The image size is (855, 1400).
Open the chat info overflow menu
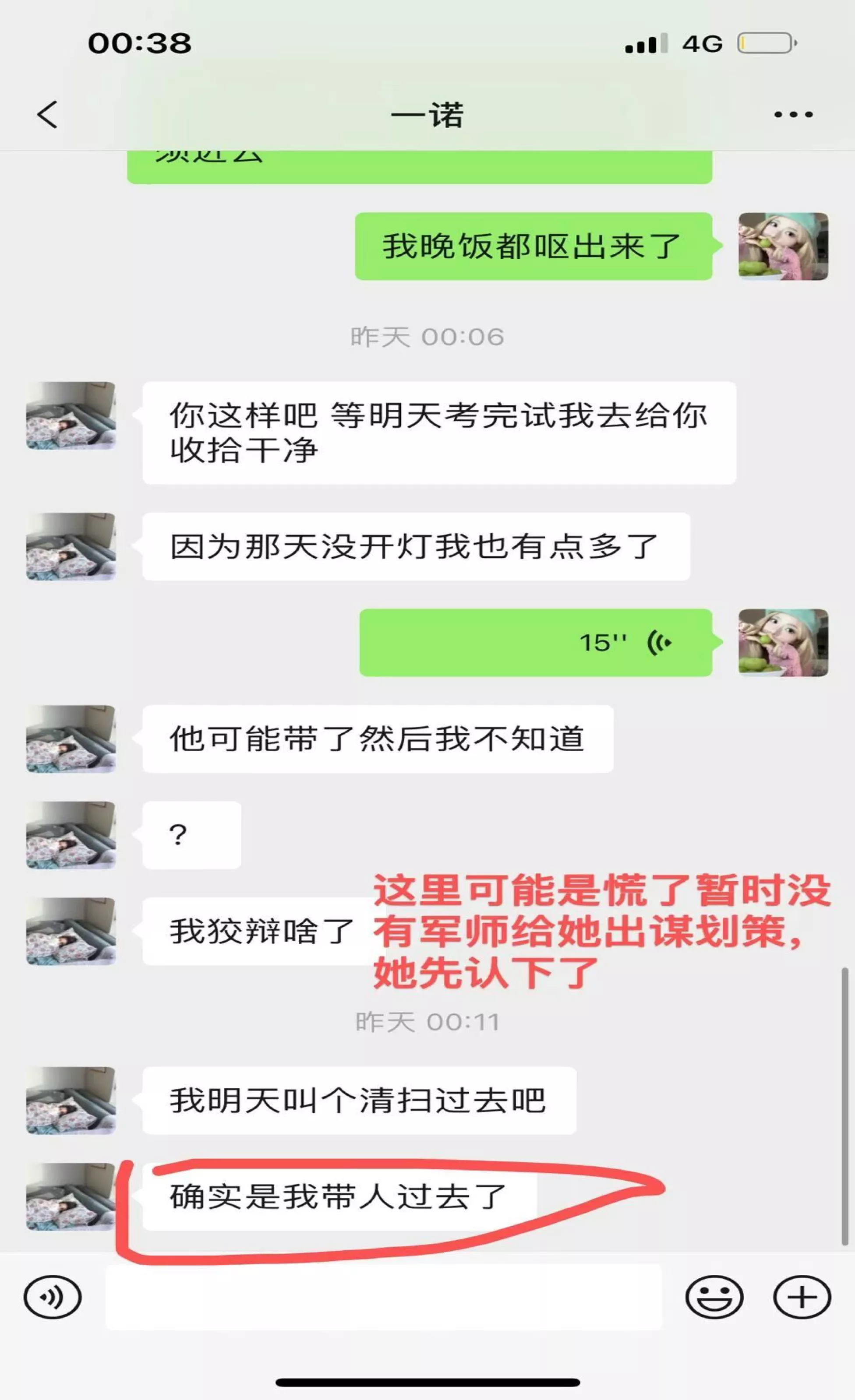pyautogui.click(x=793, y=115)
